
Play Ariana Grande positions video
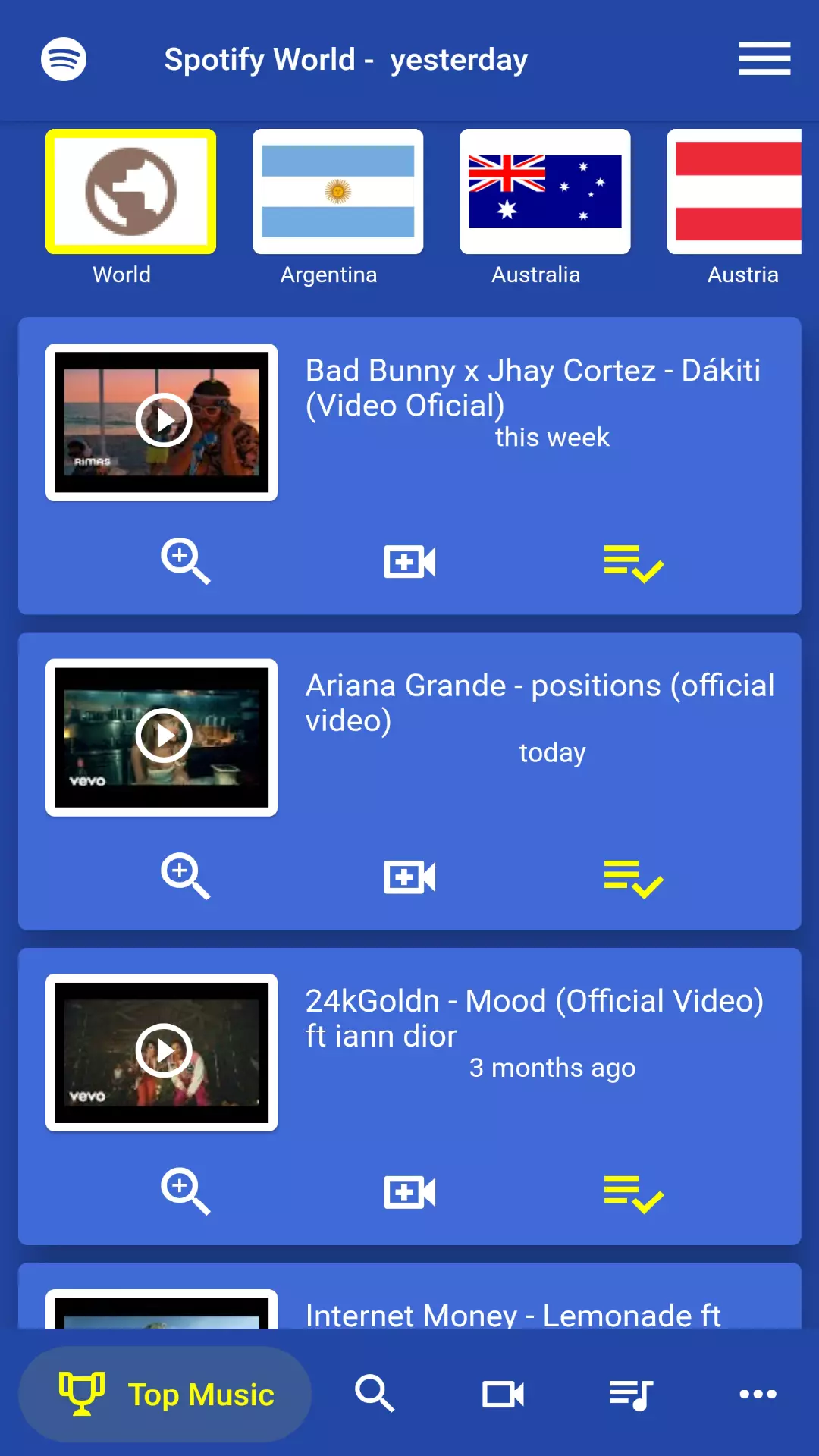162,736
